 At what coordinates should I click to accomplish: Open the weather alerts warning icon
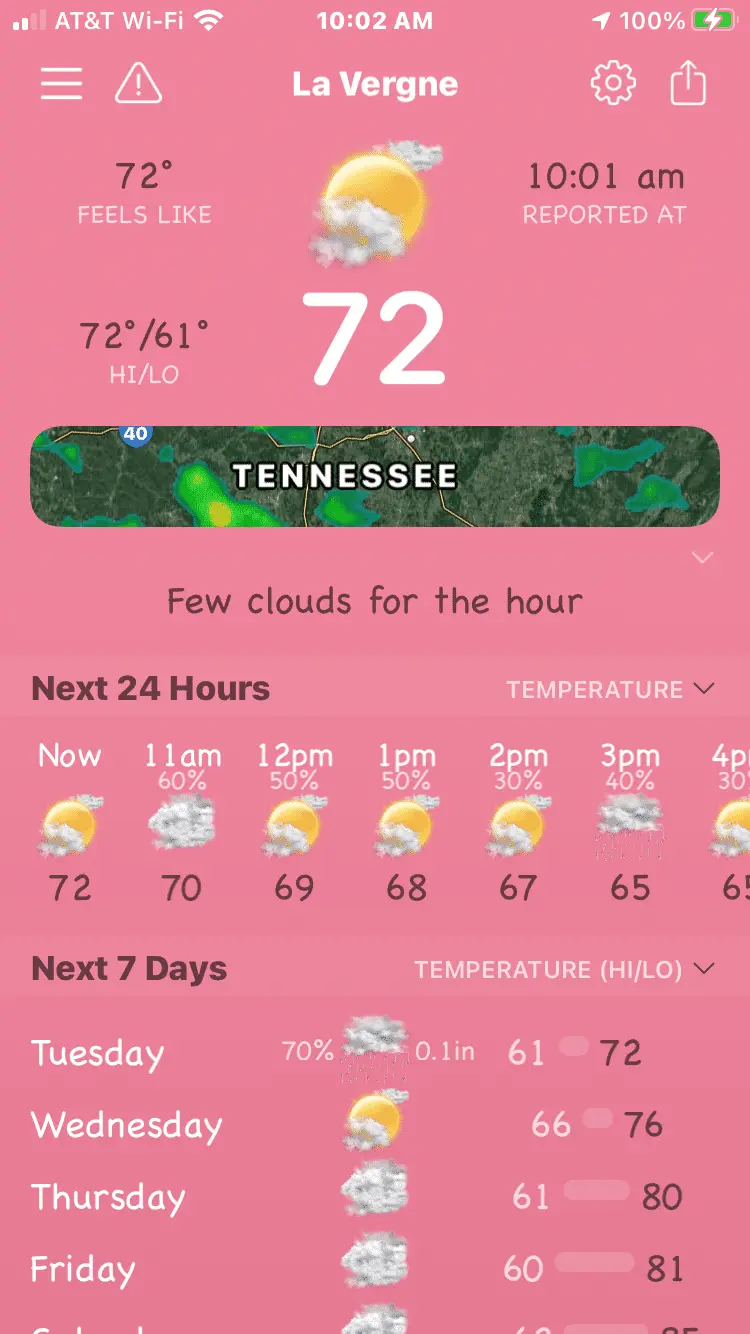click(138, 84)
